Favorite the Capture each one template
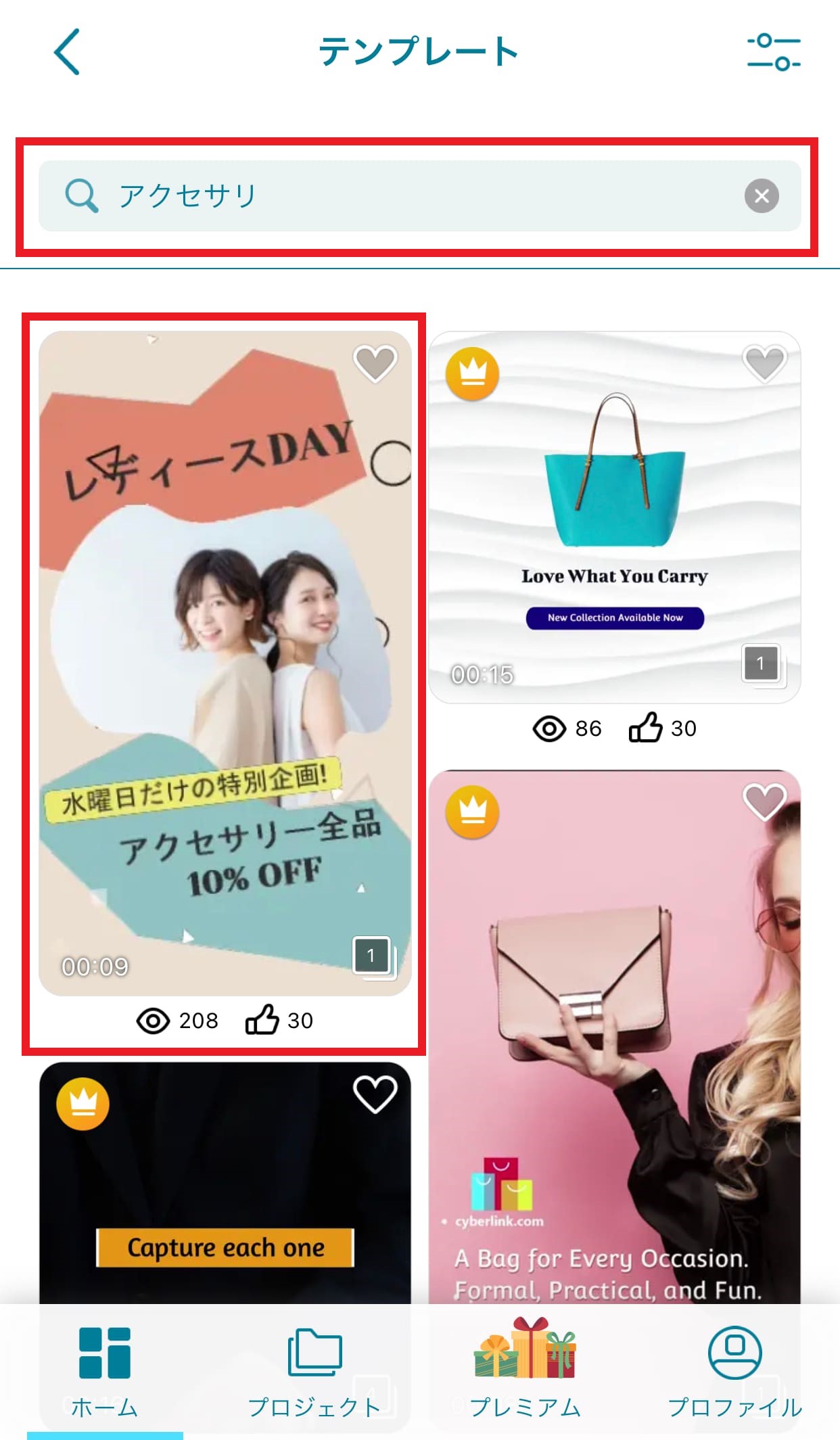 coord(375,1094)
